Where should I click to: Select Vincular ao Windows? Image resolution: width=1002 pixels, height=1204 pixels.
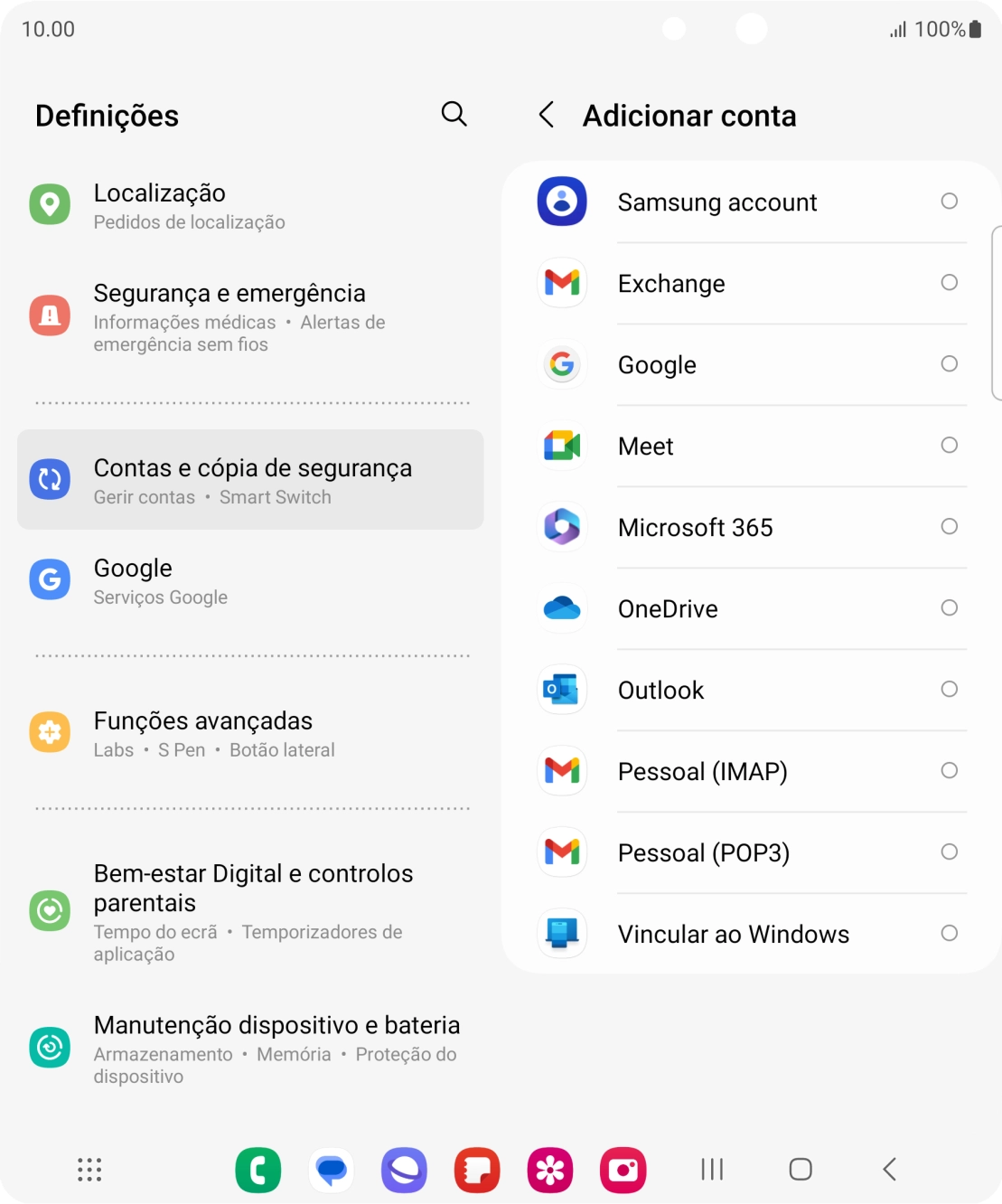pyautogui.click(x=732, y=934)
